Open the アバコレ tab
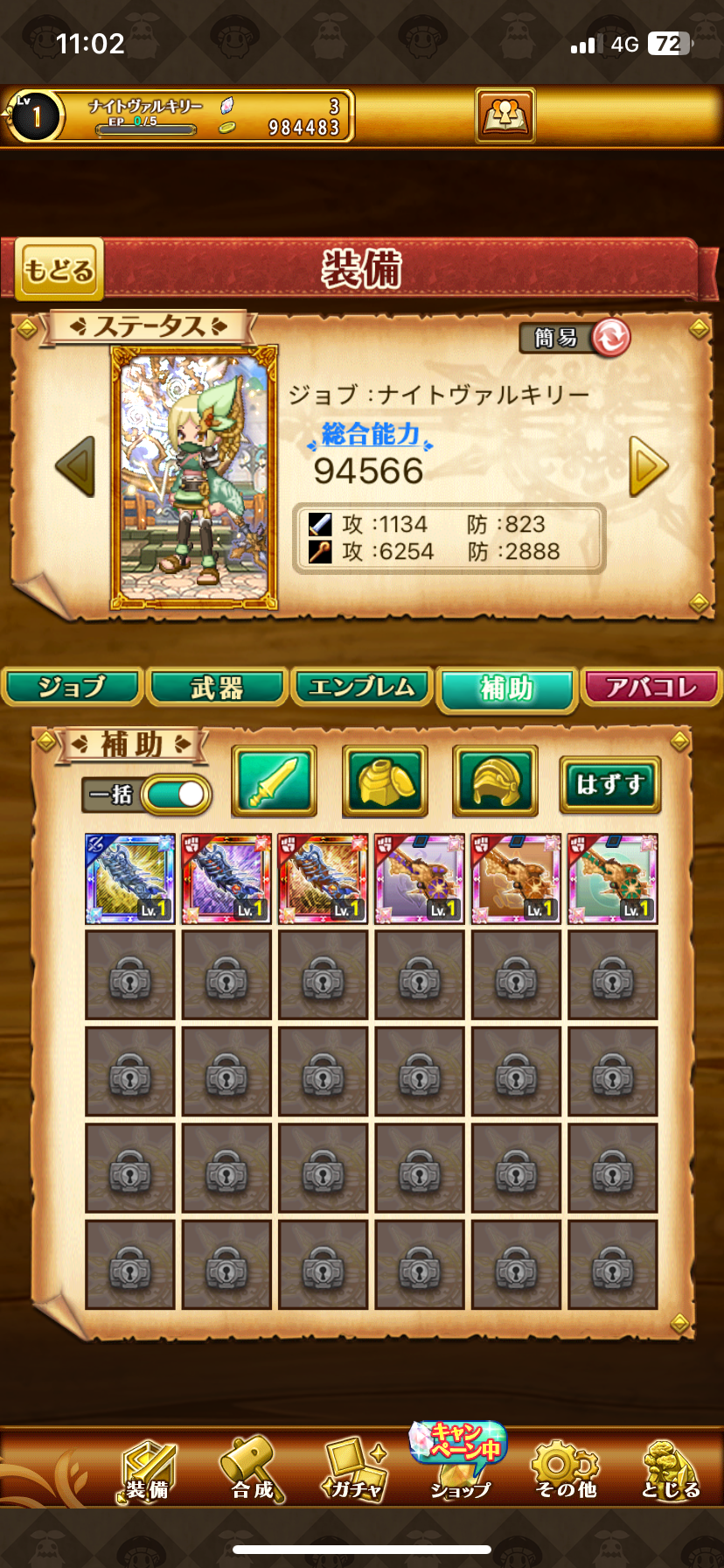Viewport: 724px width, 1568px height. pyautogui.click(x=651, y=687)
